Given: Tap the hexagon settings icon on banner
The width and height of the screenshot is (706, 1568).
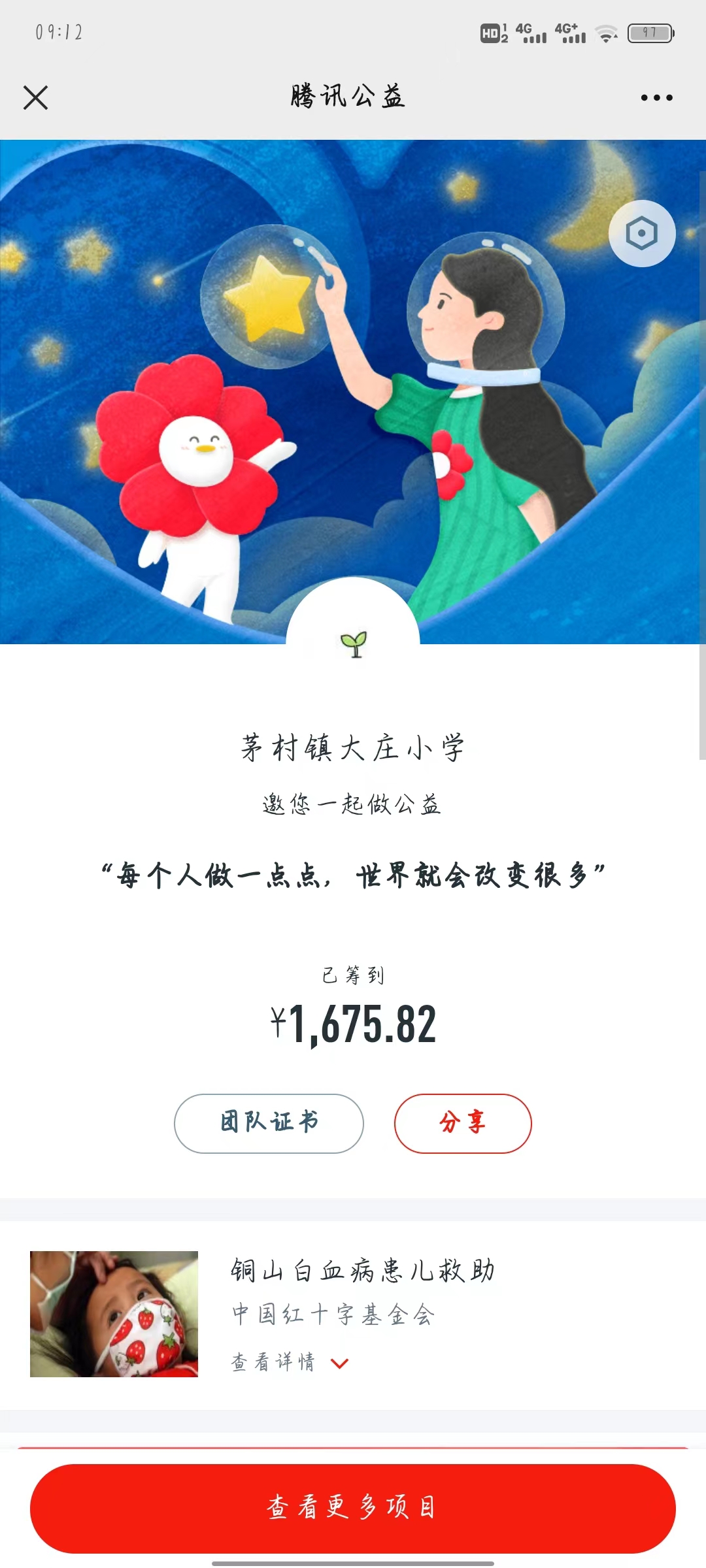Looking at the screenshot, I should [x=641, y=233].
